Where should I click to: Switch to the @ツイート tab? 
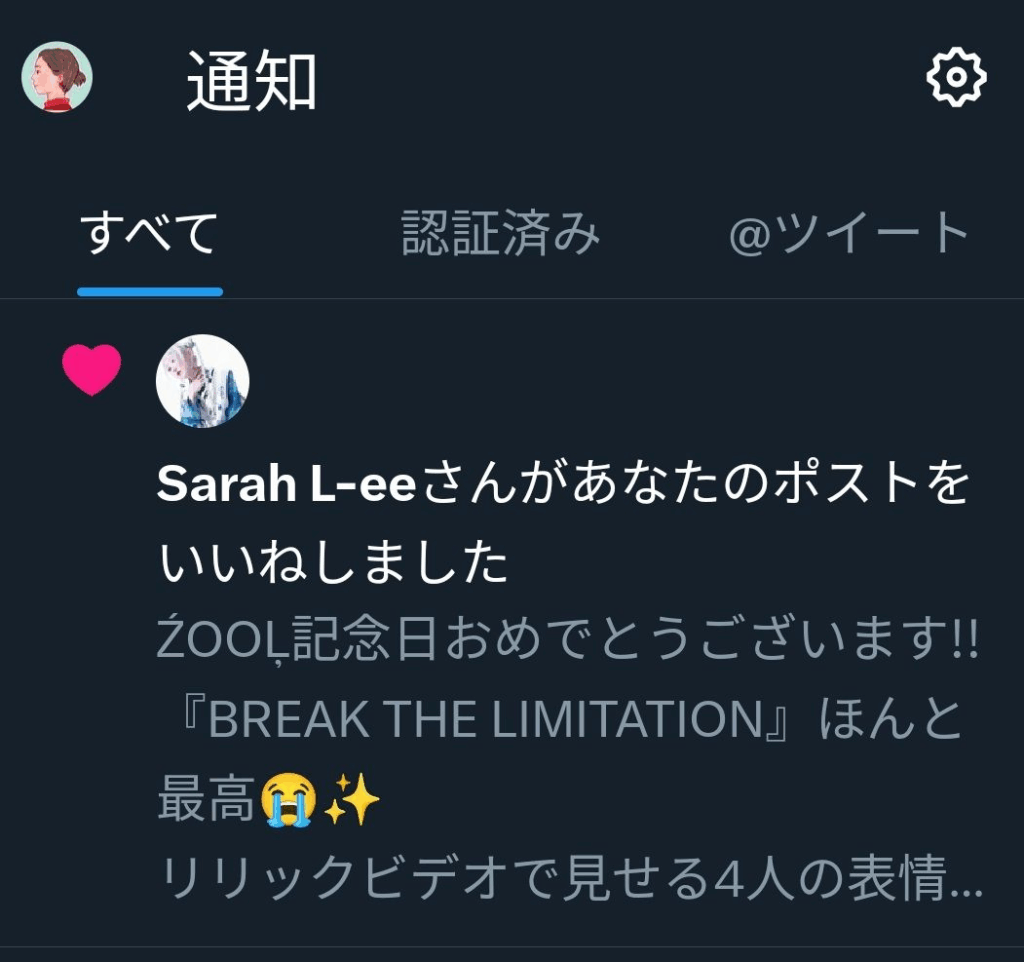[849, 235]
